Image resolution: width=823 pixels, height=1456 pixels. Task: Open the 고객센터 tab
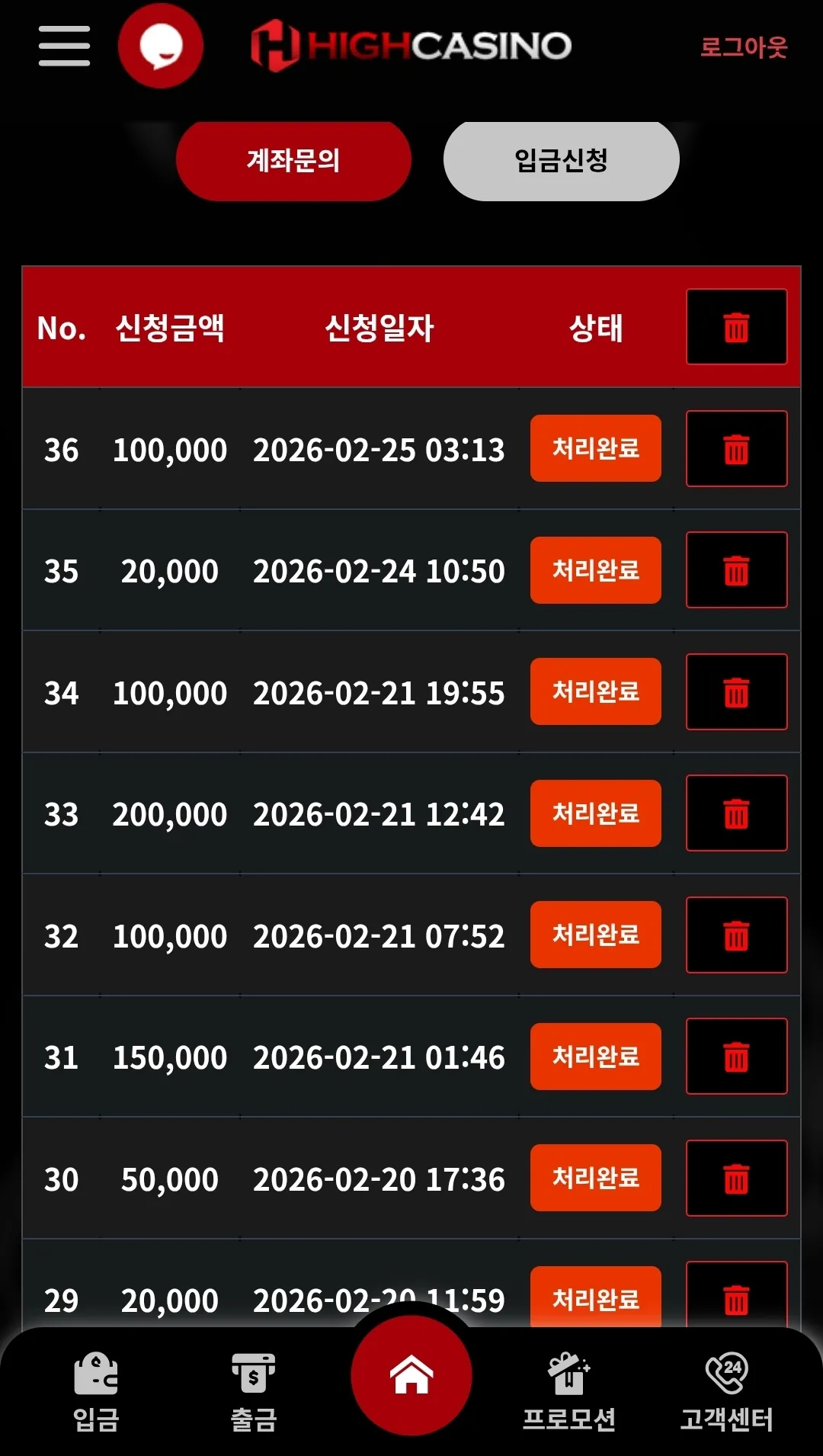(x=727, y=1393)
